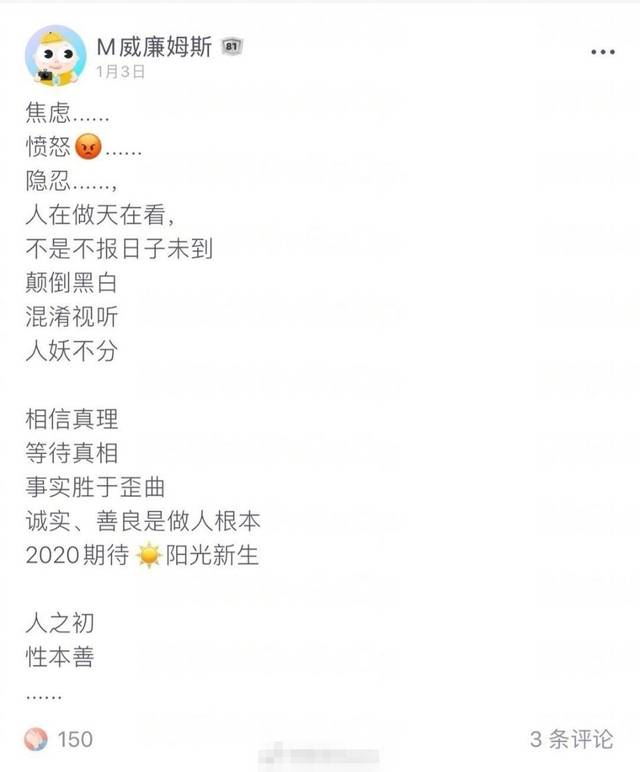The image size is (640, 772).
Task: Tap the username M威廉姆斯
Action: coord(153,46)
